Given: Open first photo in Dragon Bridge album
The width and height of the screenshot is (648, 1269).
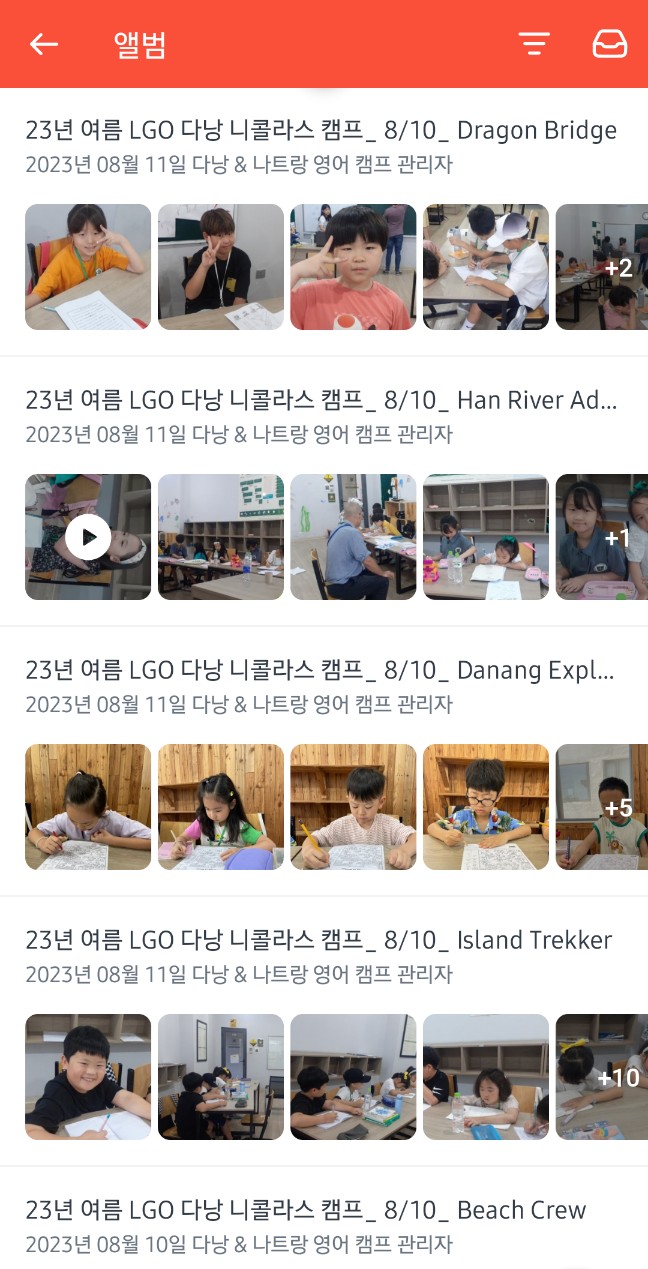Looking at the screenshot, I should click(88, 267).
